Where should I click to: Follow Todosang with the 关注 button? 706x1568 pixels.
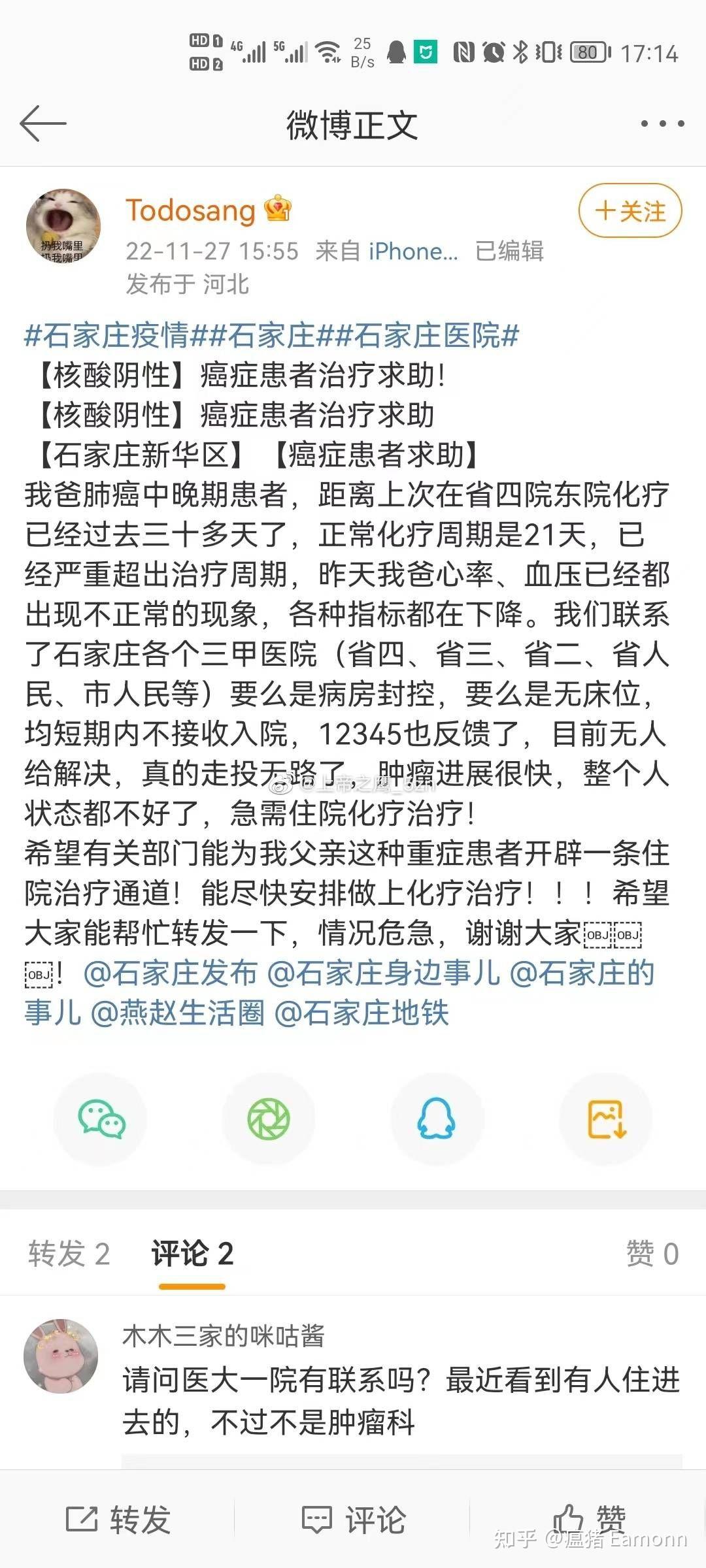point(630,211)
